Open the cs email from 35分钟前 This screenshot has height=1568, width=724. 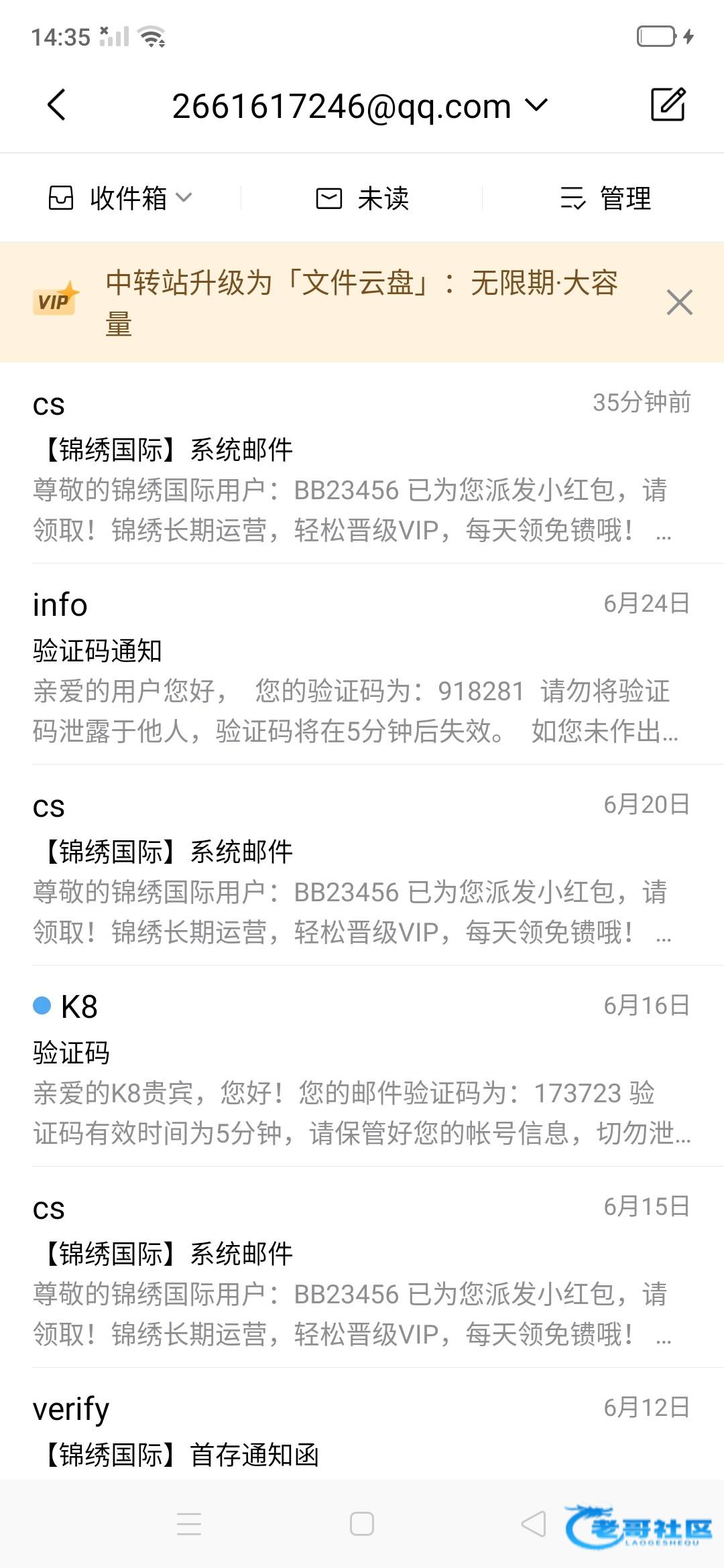362,464
